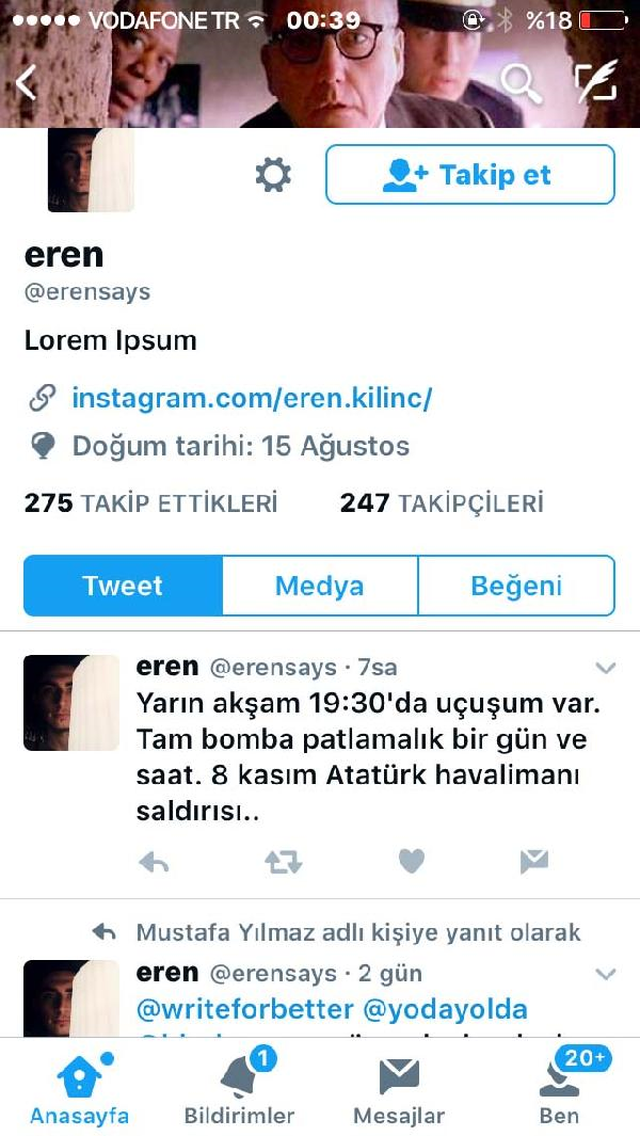The image size is (640, 1136).
Task: Compose a new tweet
Action: [597, 80]
